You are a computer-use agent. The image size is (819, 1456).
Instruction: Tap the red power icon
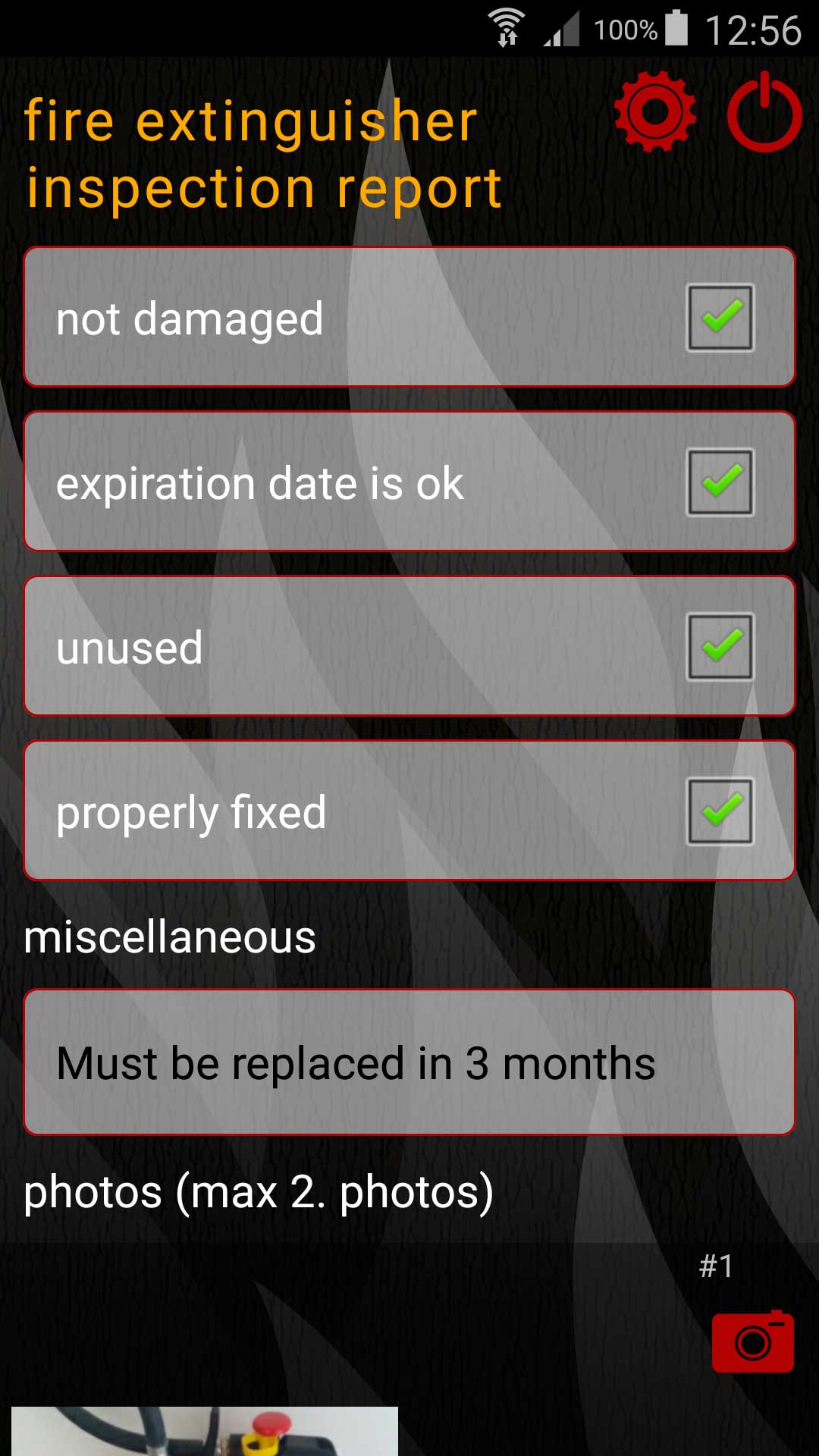pos(764,112)
